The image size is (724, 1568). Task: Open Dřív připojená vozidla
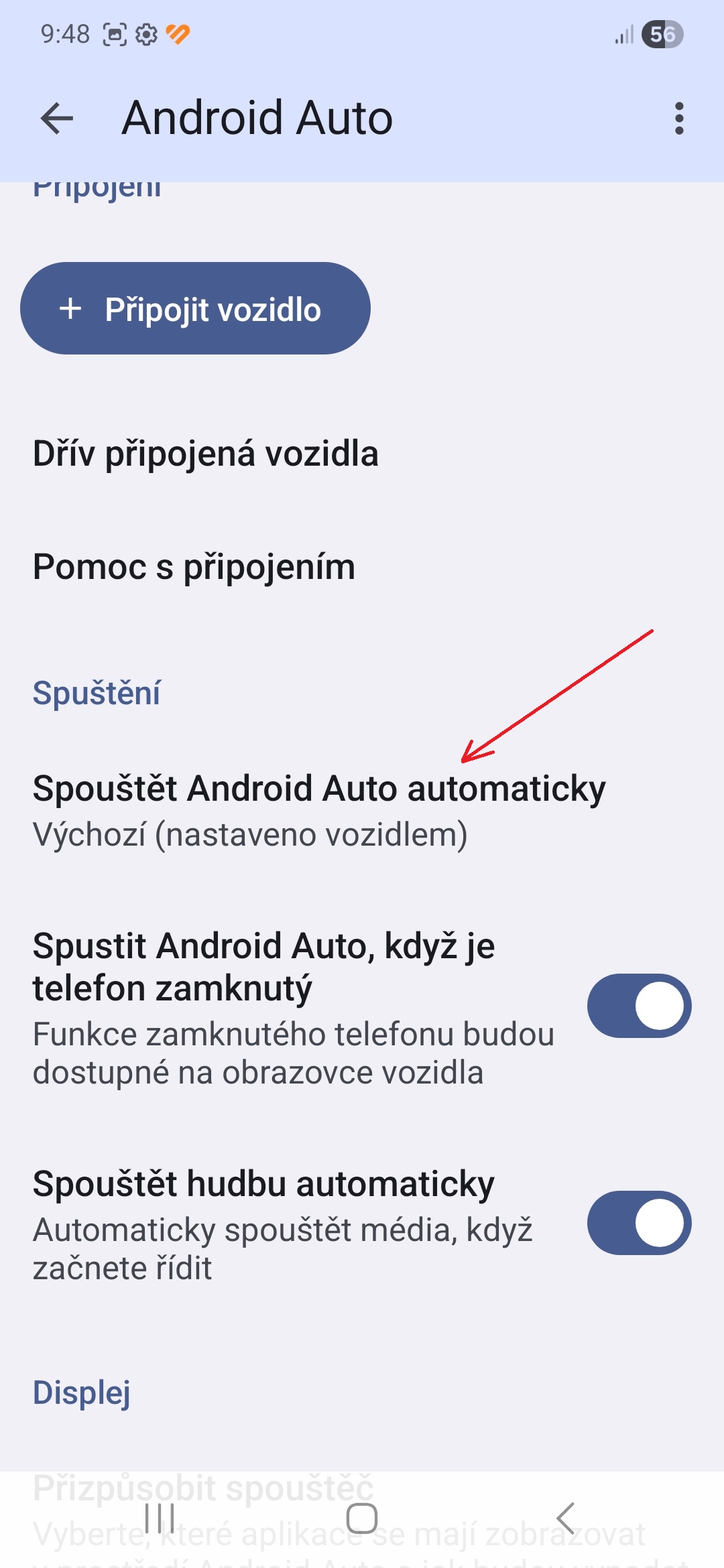[206, 454]
